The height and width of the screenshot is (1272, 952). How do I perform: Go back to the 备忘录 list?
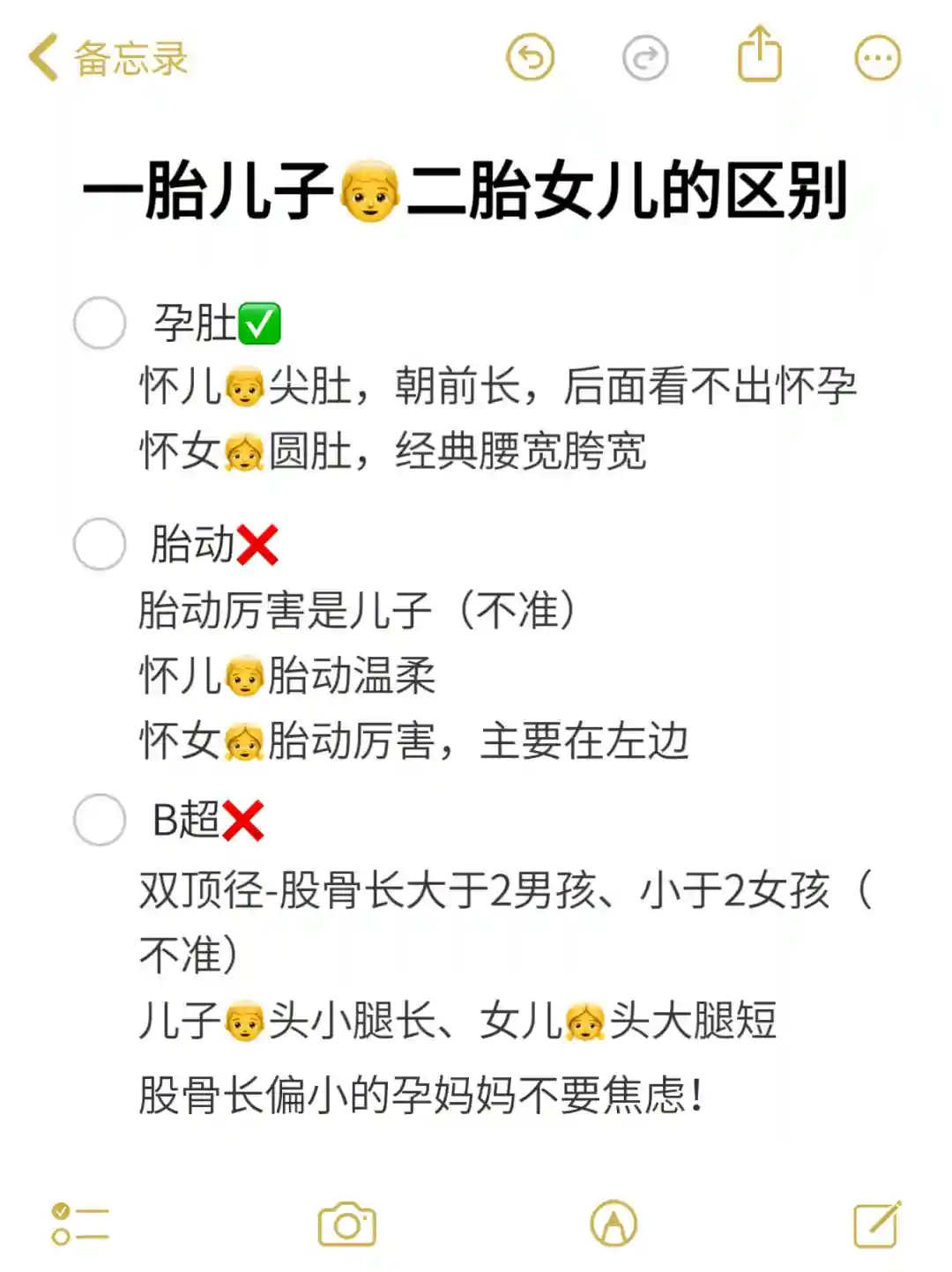[x=108, y=58]
